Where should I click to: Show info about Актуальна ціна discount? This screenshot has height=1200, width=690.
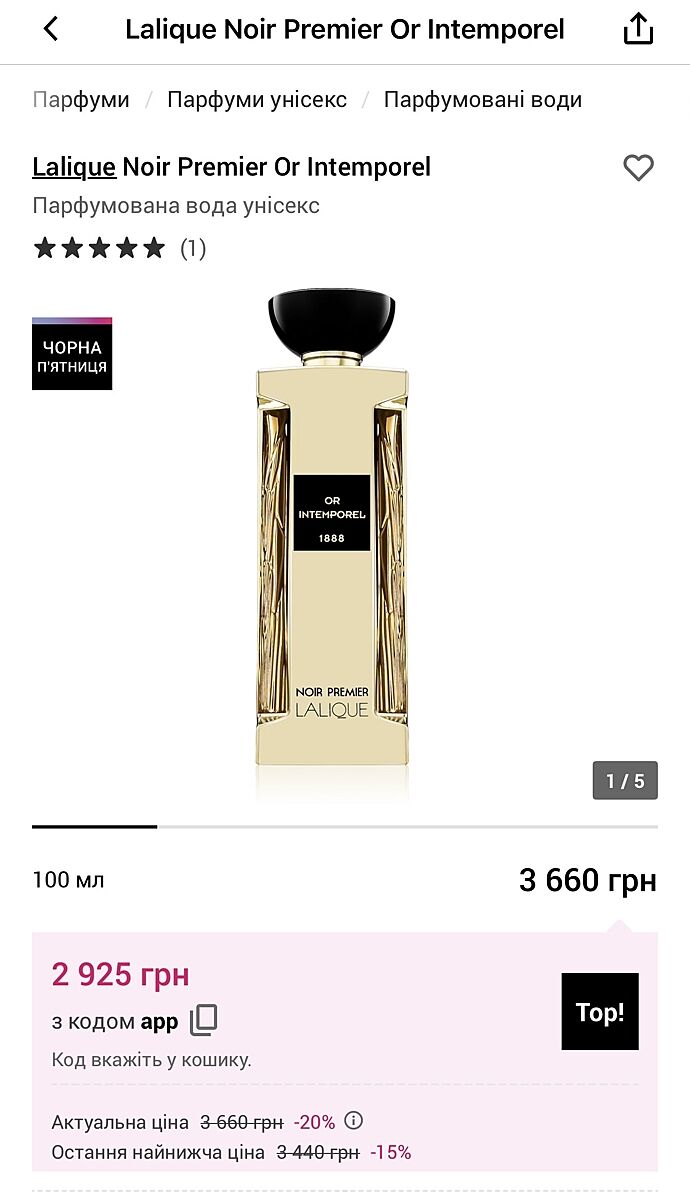353,1122
